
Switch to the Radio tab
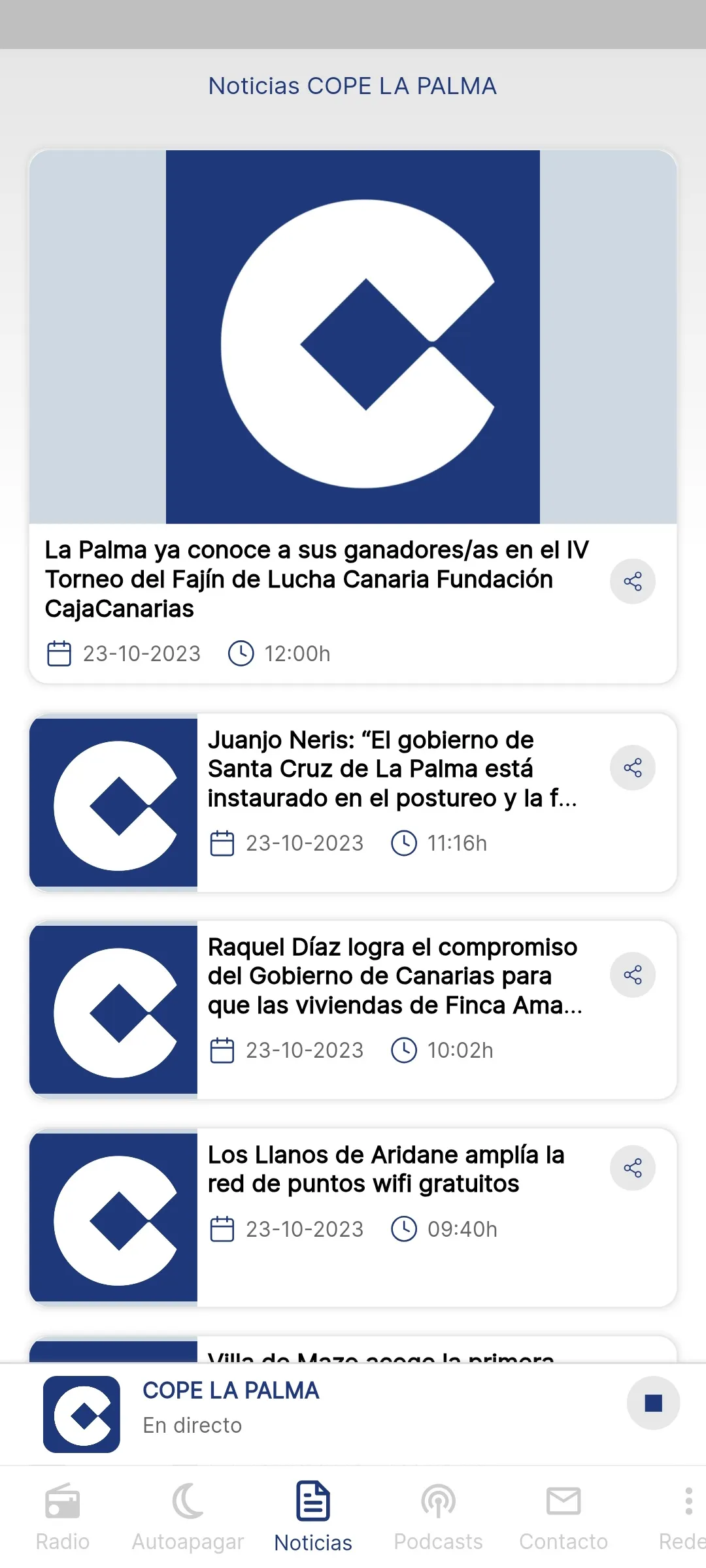point(63,1516)
